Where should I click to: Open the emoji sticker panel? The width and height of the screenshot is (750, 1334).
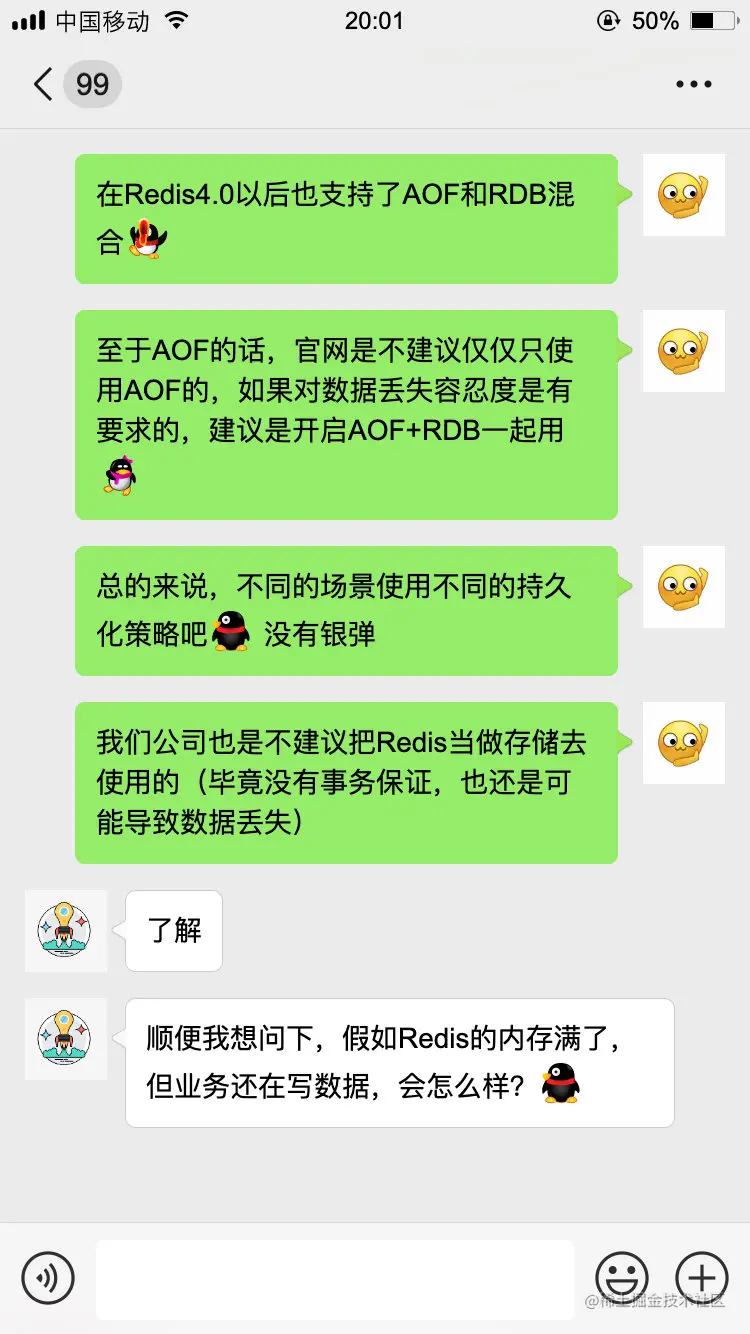coord(621,1277)
